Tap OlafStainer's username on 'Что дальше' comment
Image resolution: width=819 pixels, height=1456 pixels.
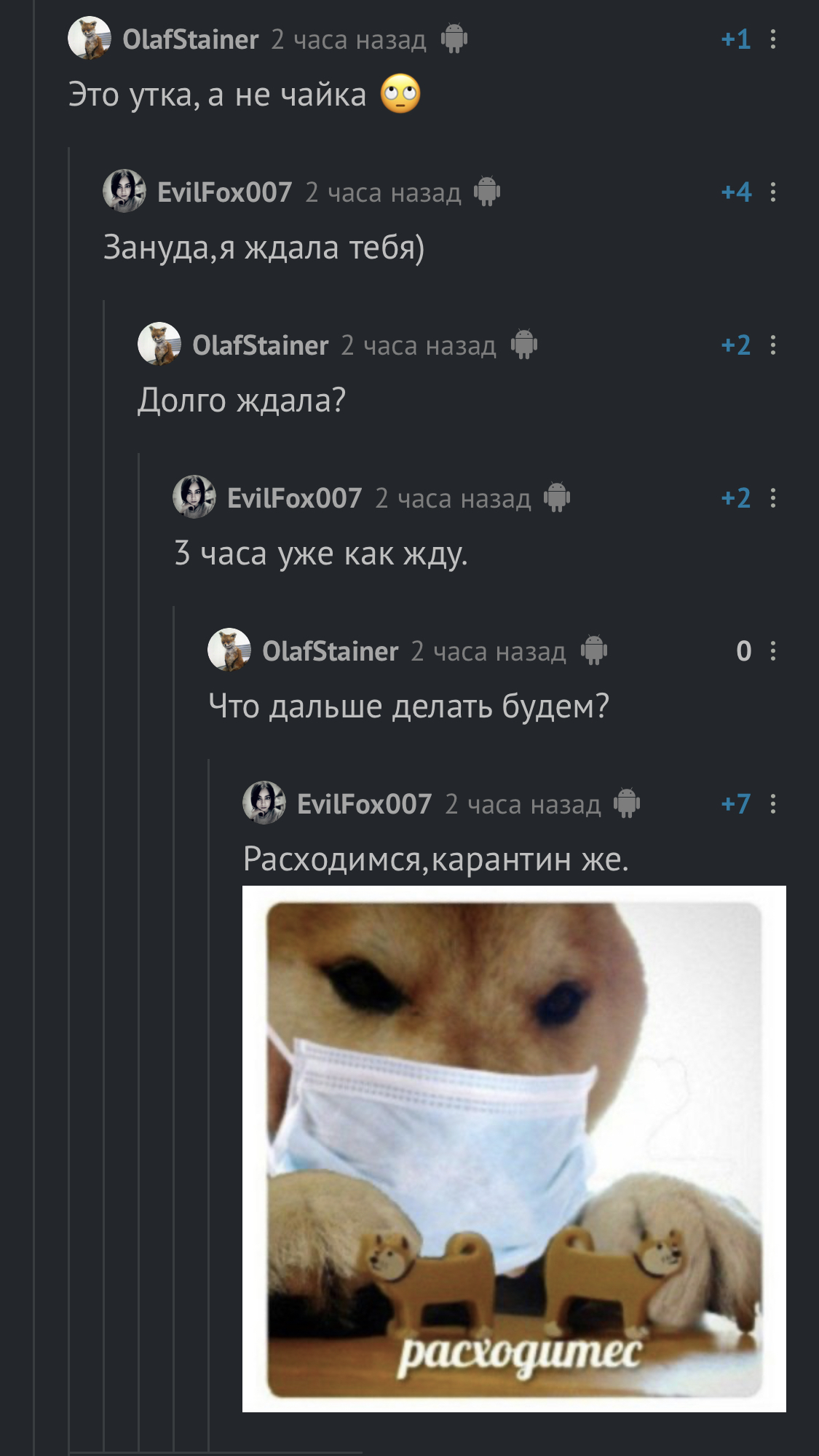pos(330,651)
